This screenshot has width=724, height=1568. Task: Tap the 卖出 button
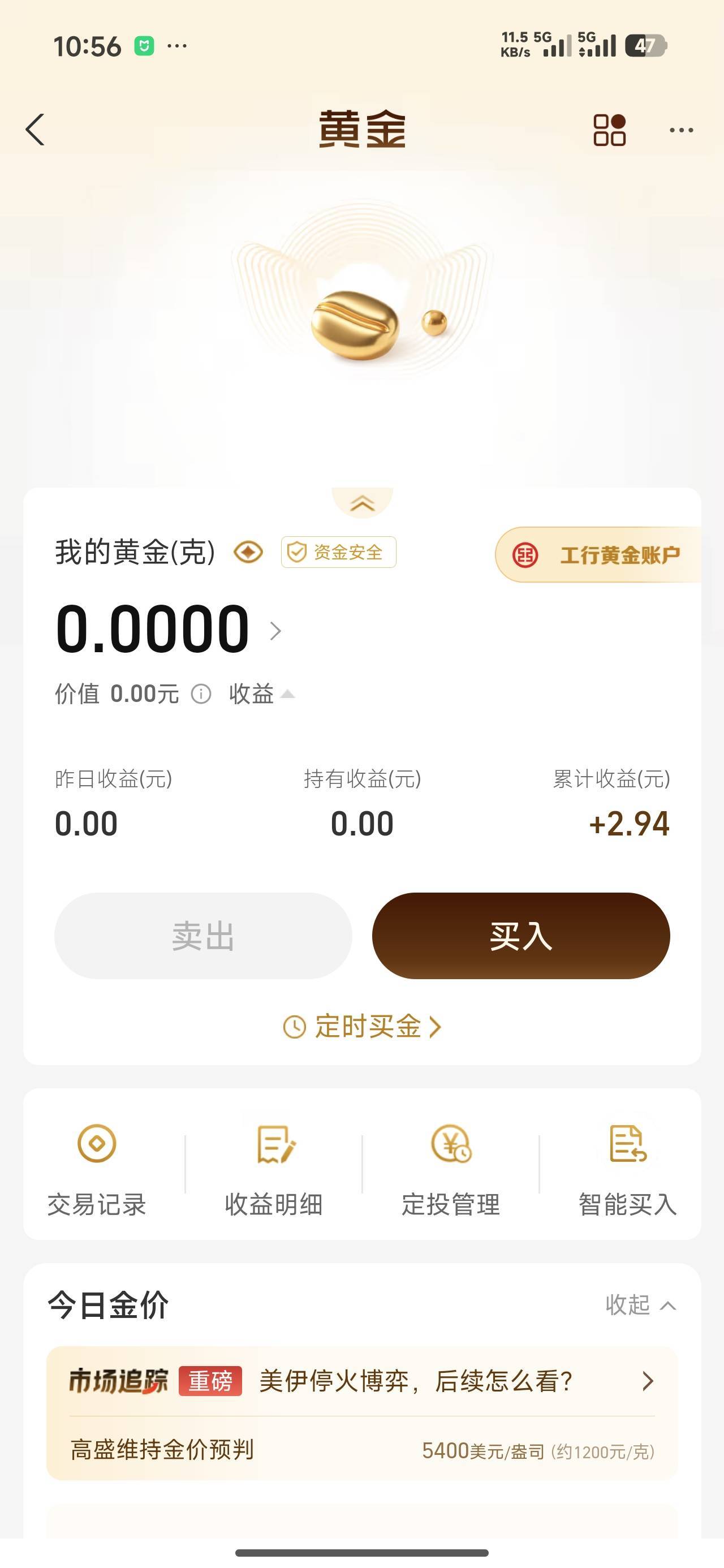click(x=204, y=936)
